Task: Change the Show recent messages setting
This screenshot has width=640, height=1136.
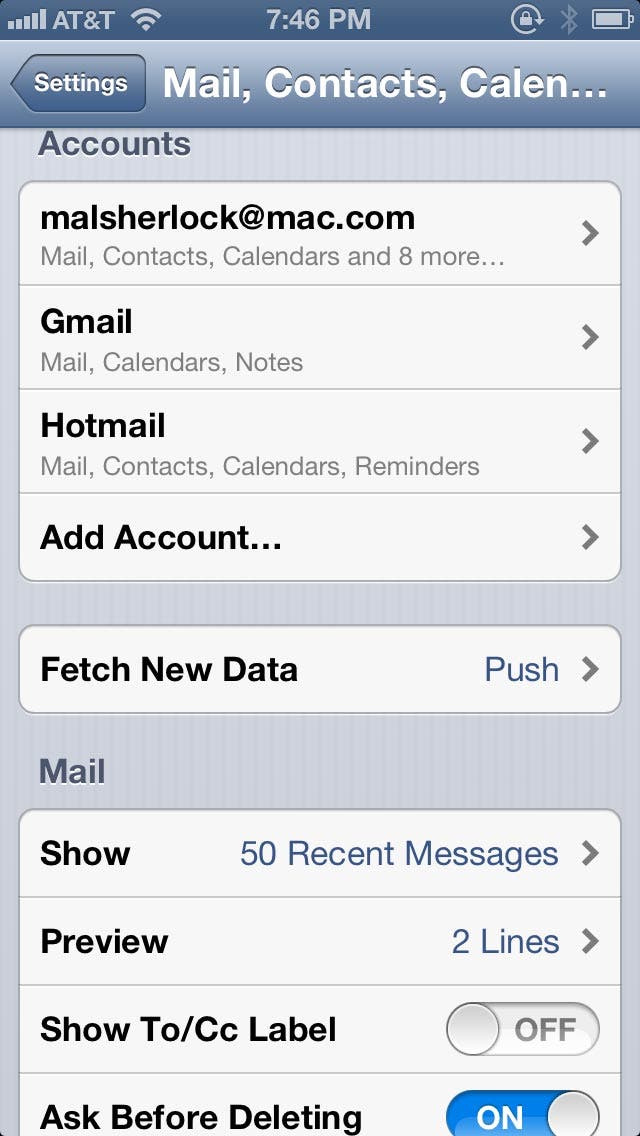Action: 320,853
